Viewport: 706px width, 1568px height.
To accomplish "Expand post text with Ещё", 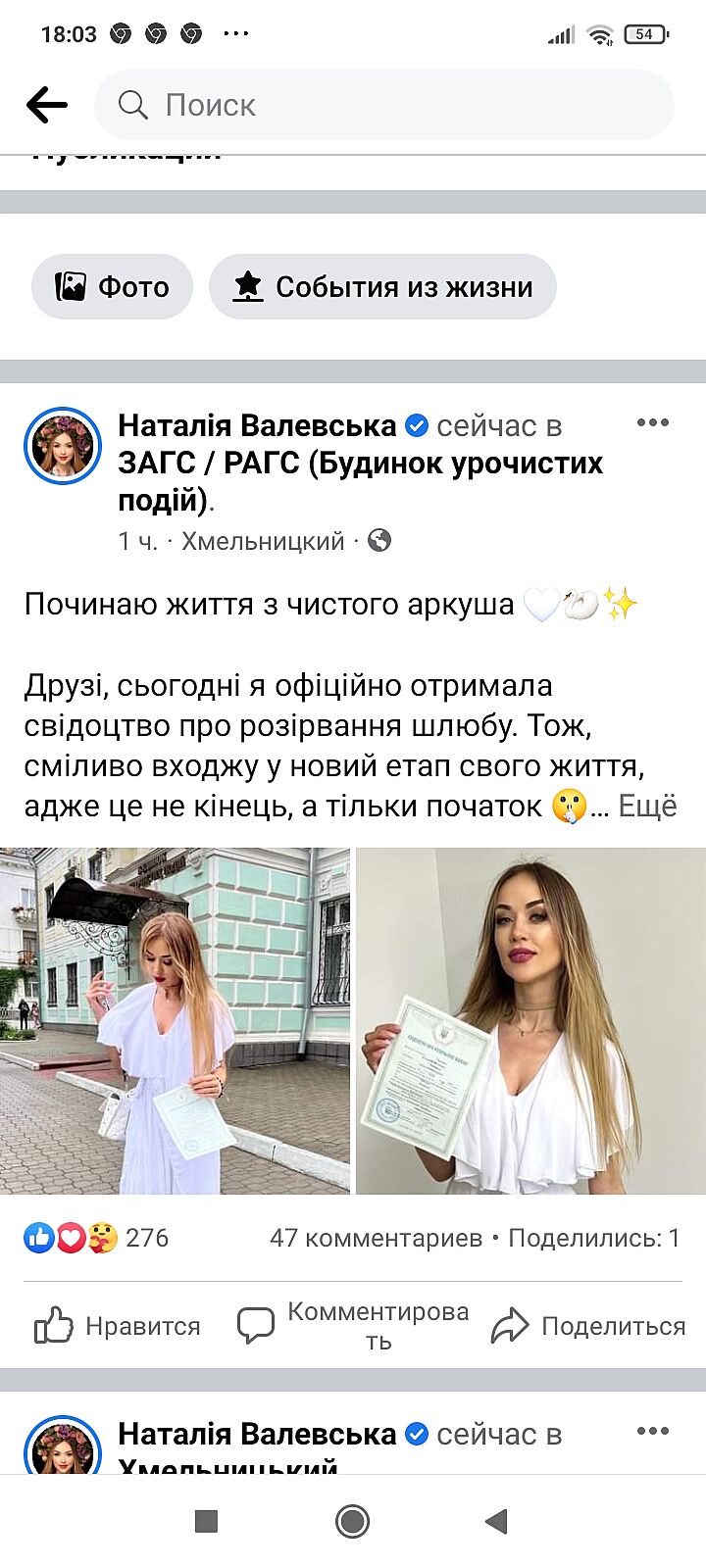I will (x=647, y=807).
